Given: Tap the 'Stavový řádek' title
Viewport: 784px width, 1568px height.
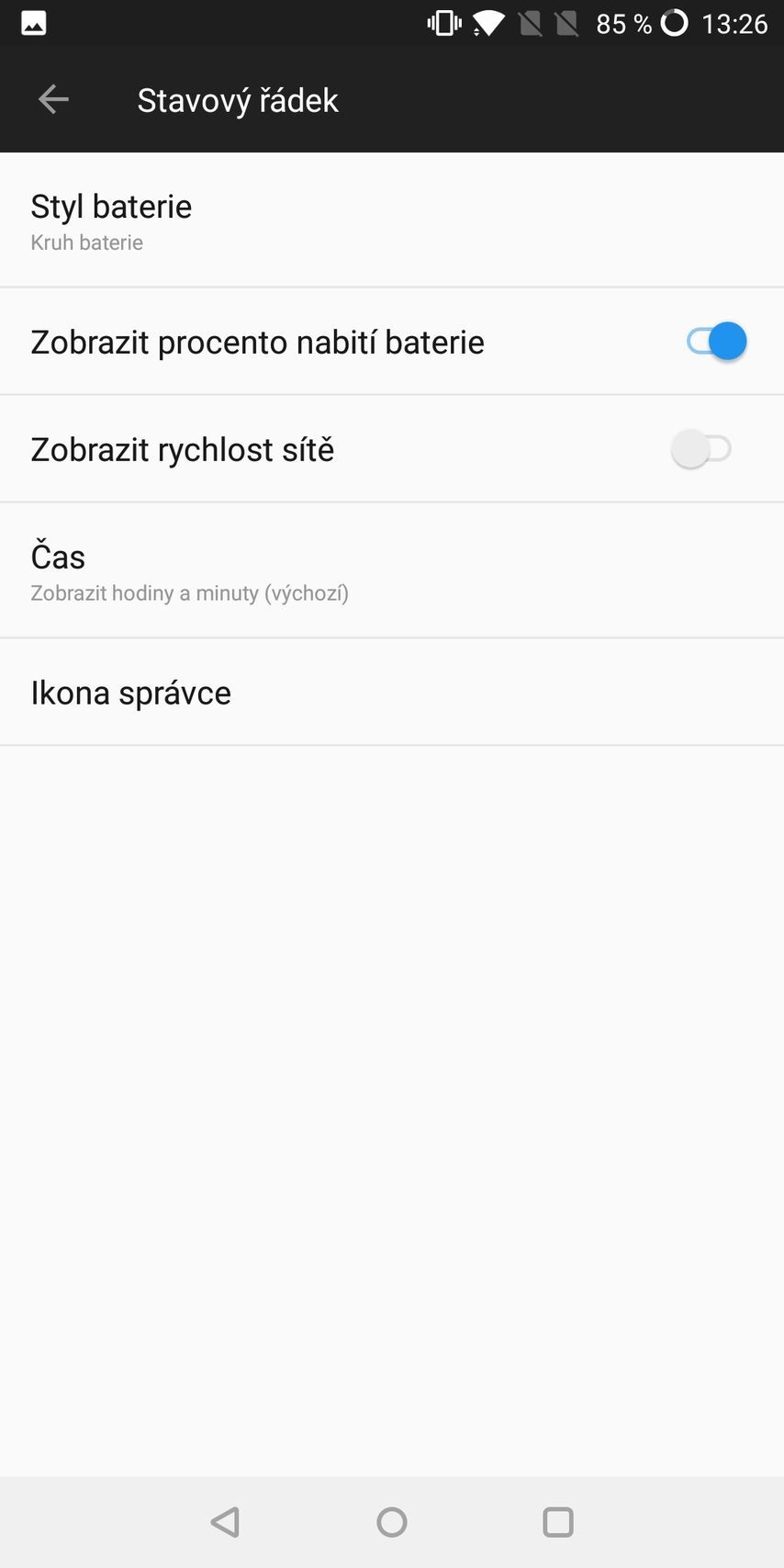Looking at the screenshot, I should coord(238,99).
